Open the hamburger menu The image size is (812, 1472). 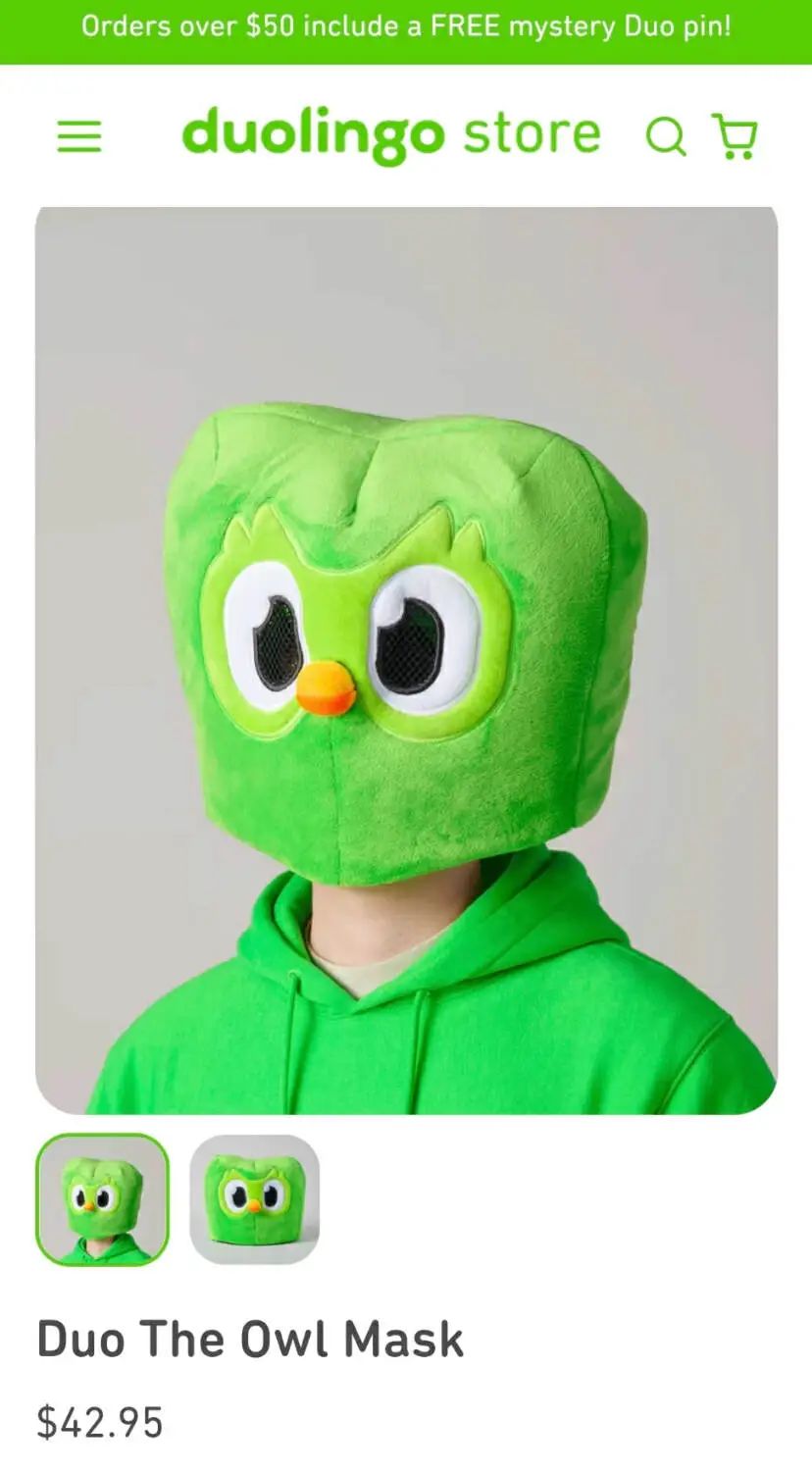coord(79,136)
